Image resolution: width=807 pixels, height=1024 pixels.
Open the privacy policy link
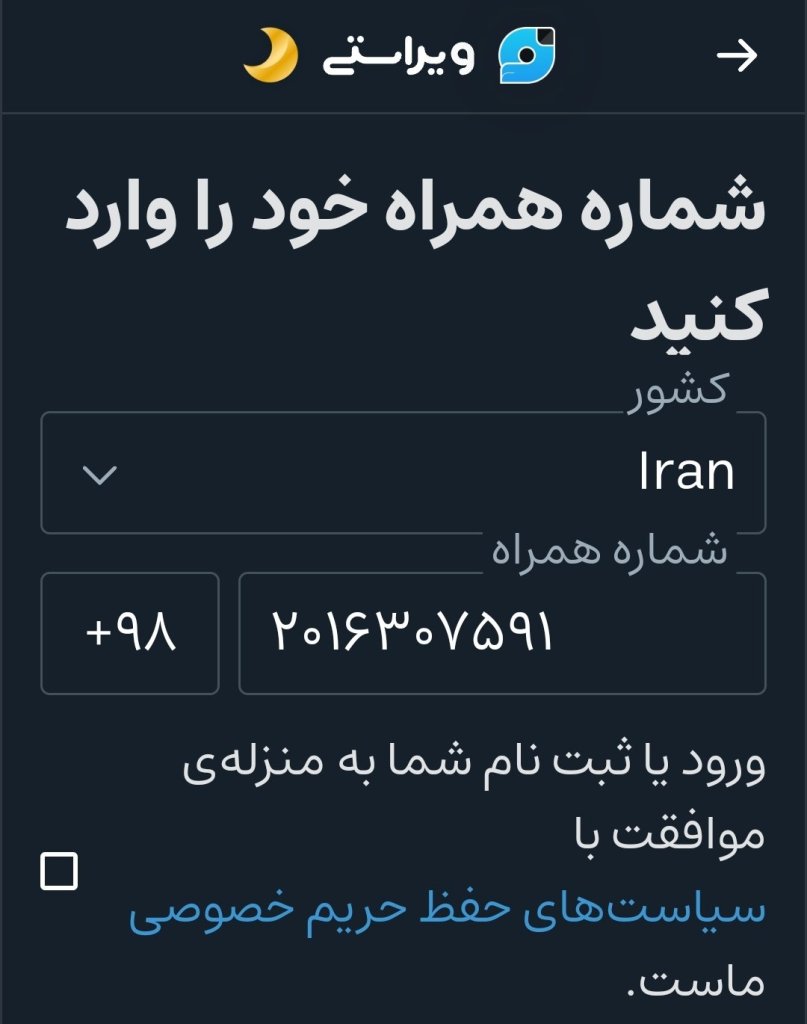tap(447, 911)
